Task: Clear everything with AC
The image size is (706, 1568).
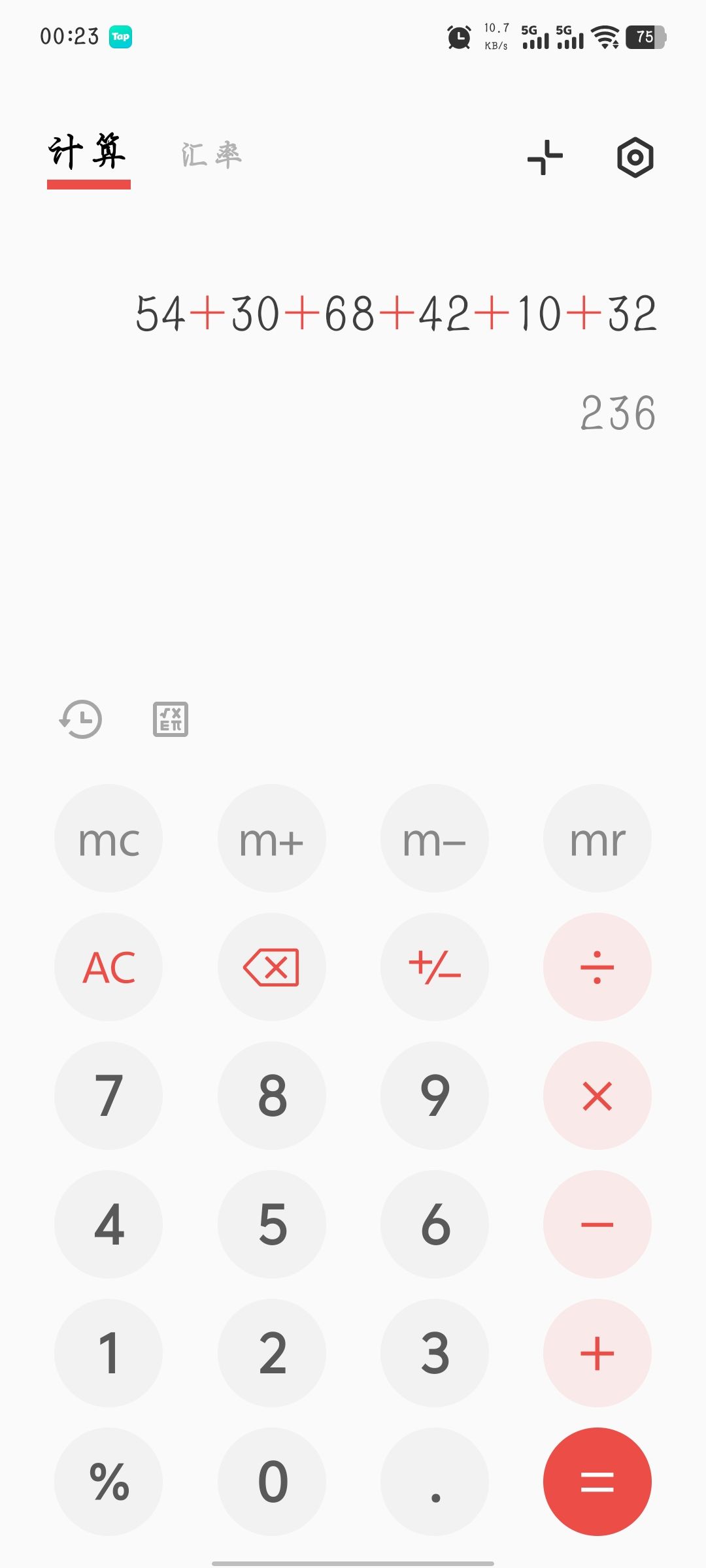Action: [109, 967]
